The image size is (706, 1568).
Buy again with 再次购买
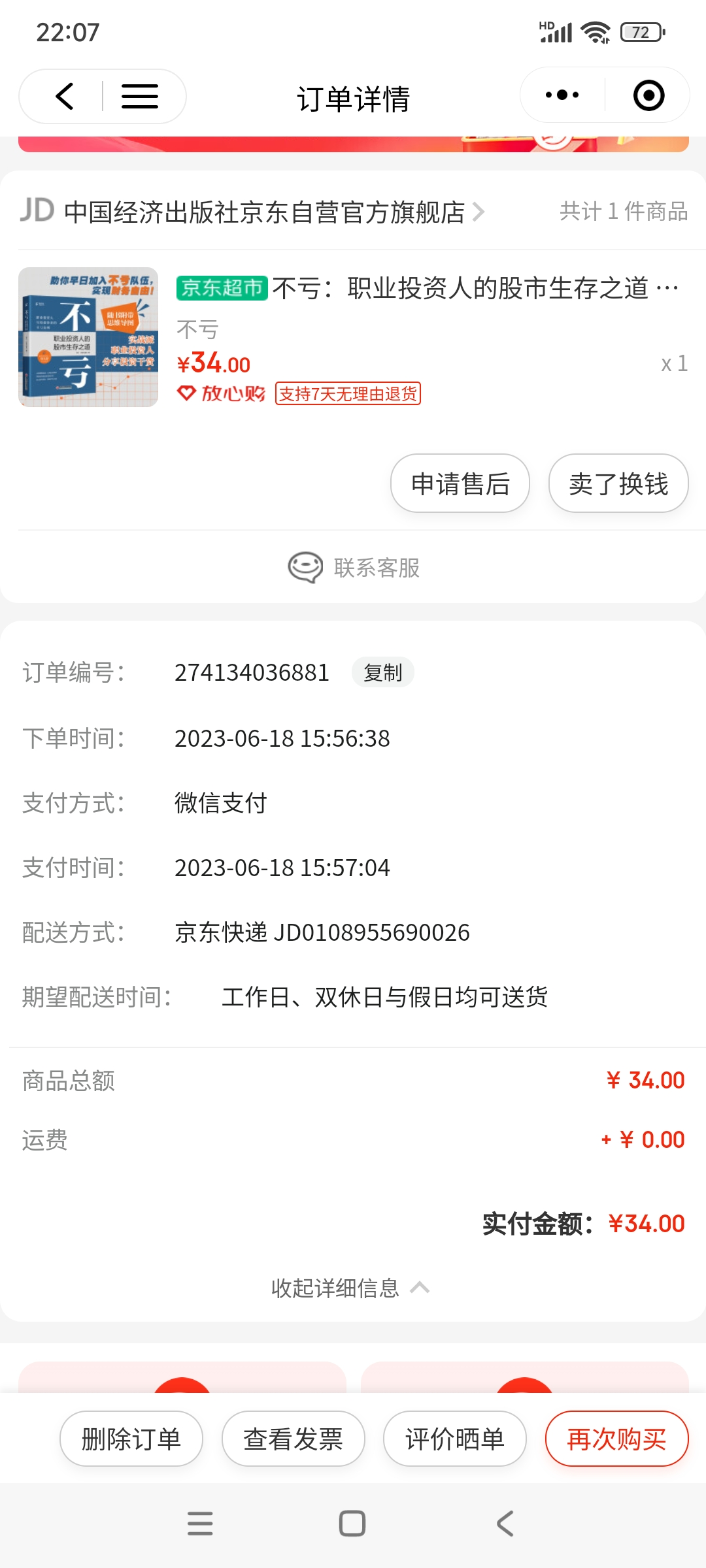616,1439
